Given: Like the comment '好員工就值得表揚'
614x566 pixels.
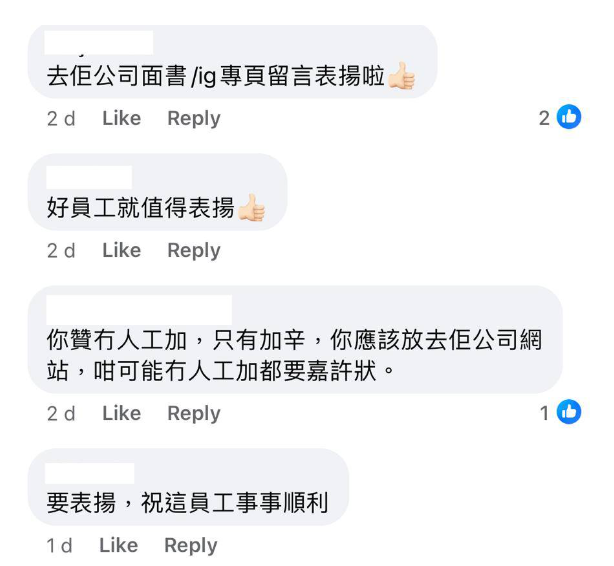Looking at the screenshot, I should point(121,250).
